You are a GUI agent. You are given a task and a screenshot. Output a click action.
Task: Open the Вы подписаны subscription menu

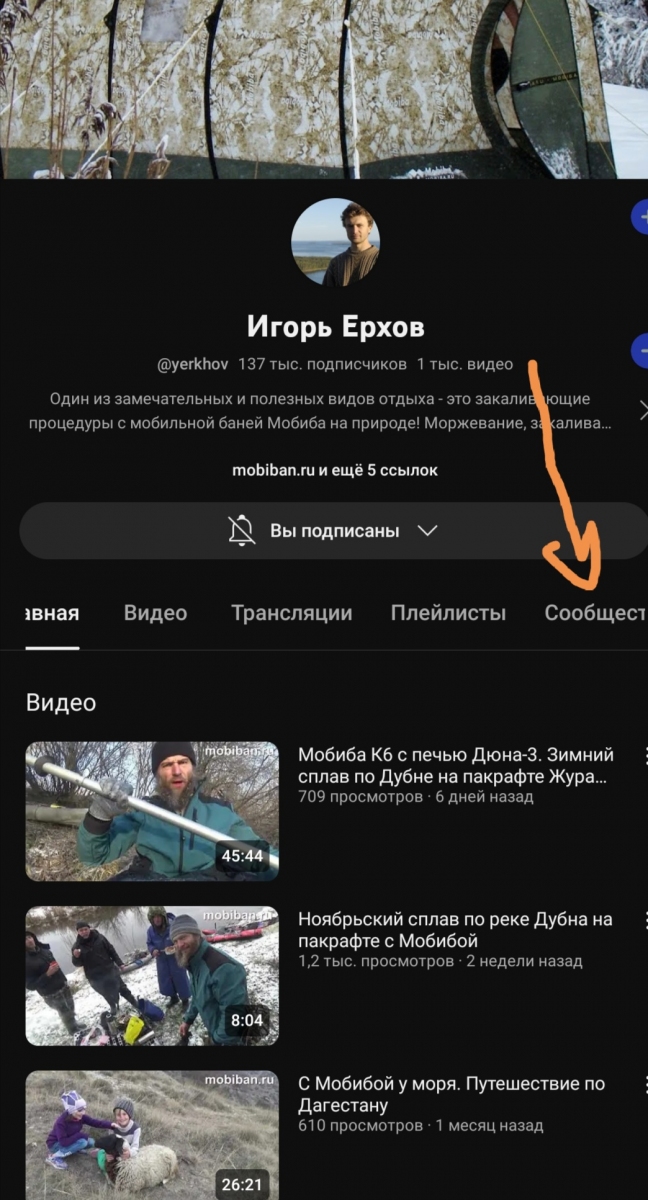click(333, 530)
